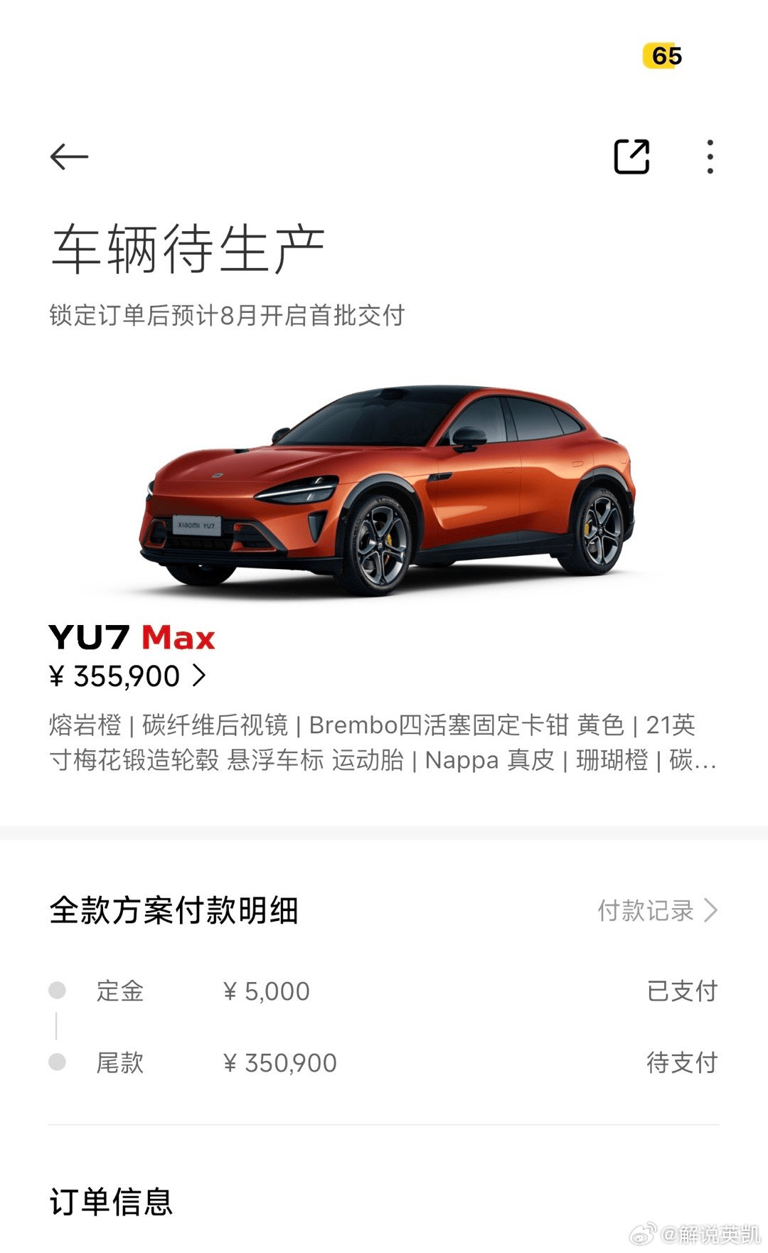The image size is (768, 1253).
Task: Click the deposit-to-balance progress connector line
Action: tap(57, 1025)
